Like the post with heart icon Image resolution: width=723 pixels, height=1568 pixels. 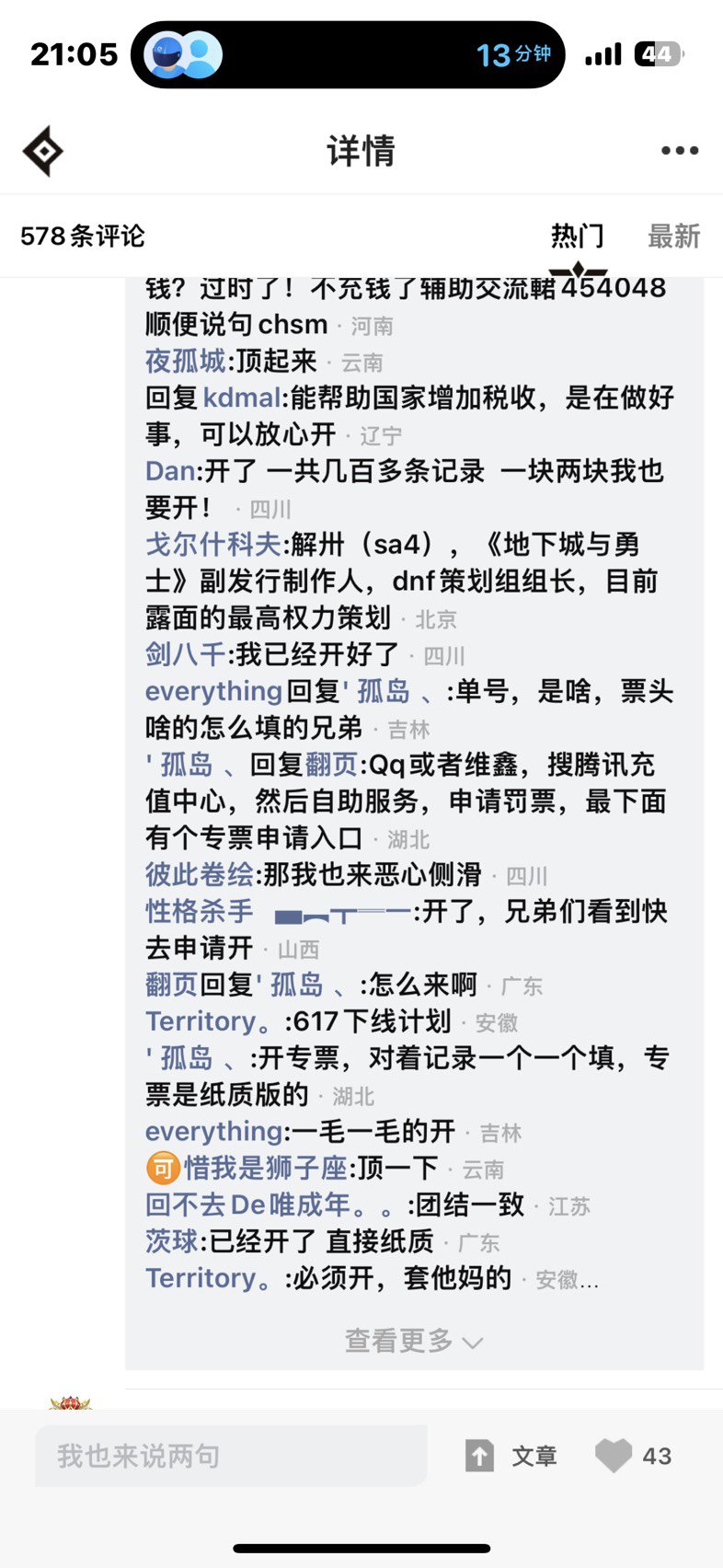[x=614, y=1456]
